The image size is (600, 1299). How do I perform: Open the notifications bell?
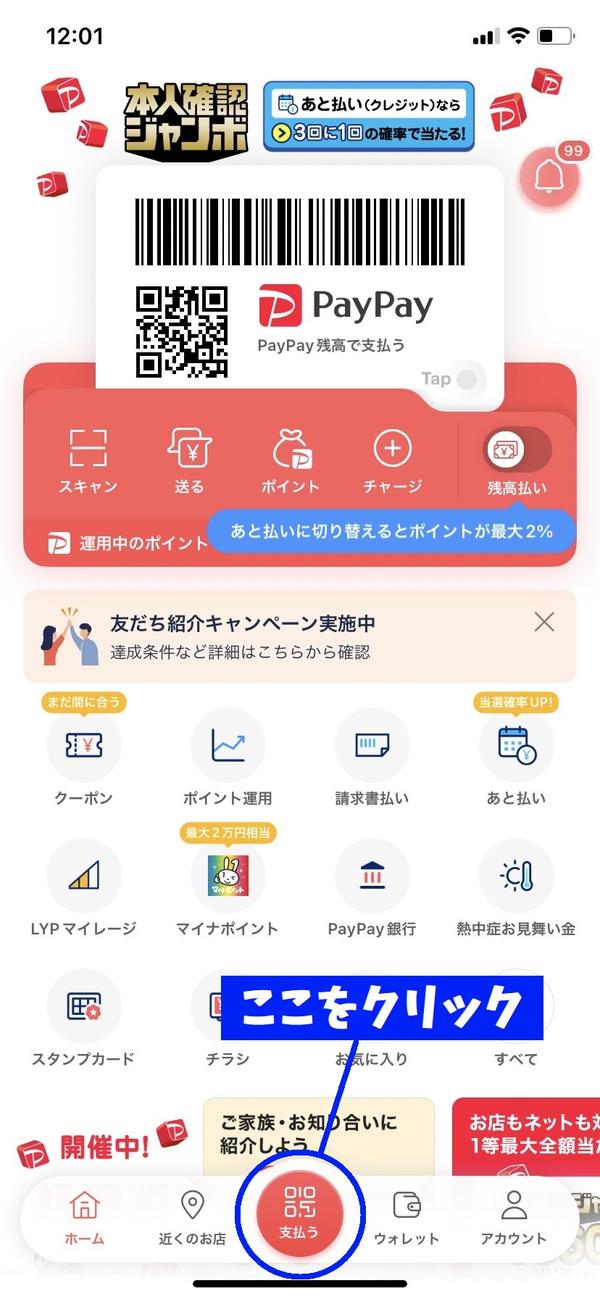[x=547, y=177]
